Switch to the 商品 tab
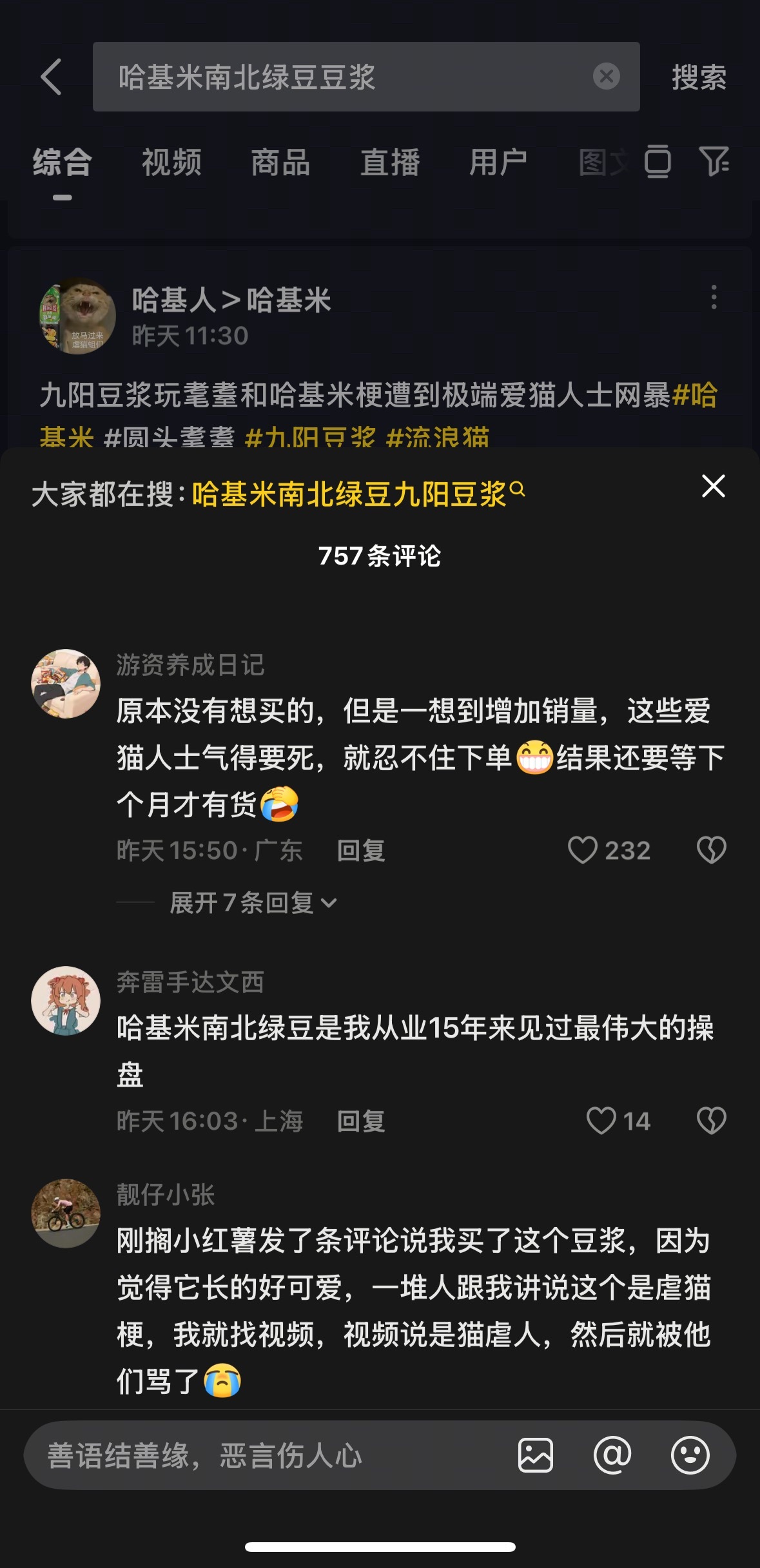Screen dimensions: 760x1568 pyautogui.click(x=280, y=162)
